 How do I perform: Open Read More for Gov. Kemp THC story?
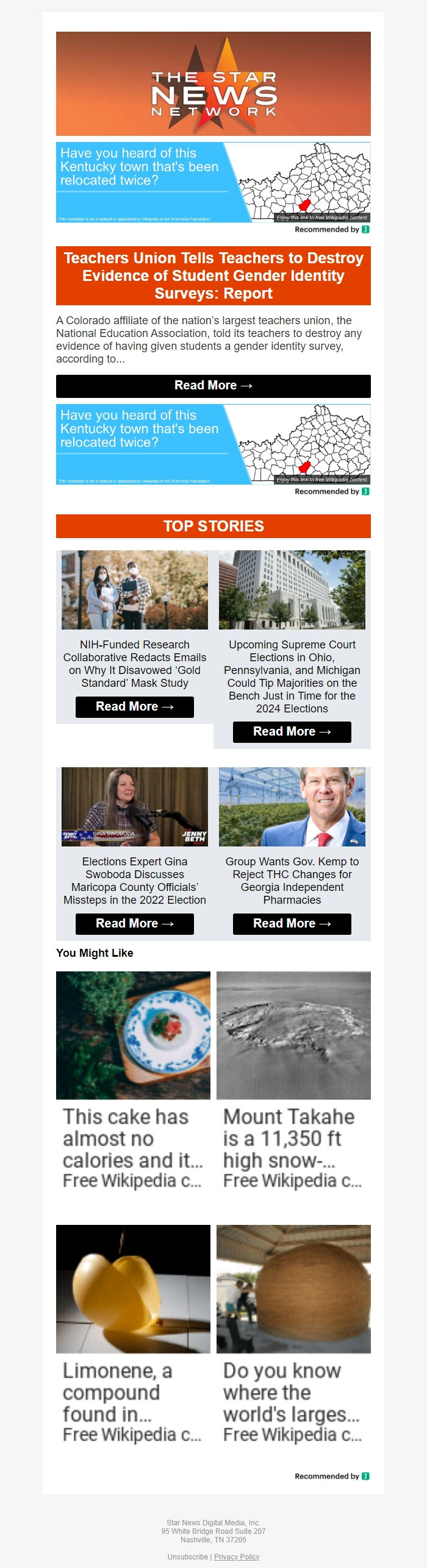[292, 924]
